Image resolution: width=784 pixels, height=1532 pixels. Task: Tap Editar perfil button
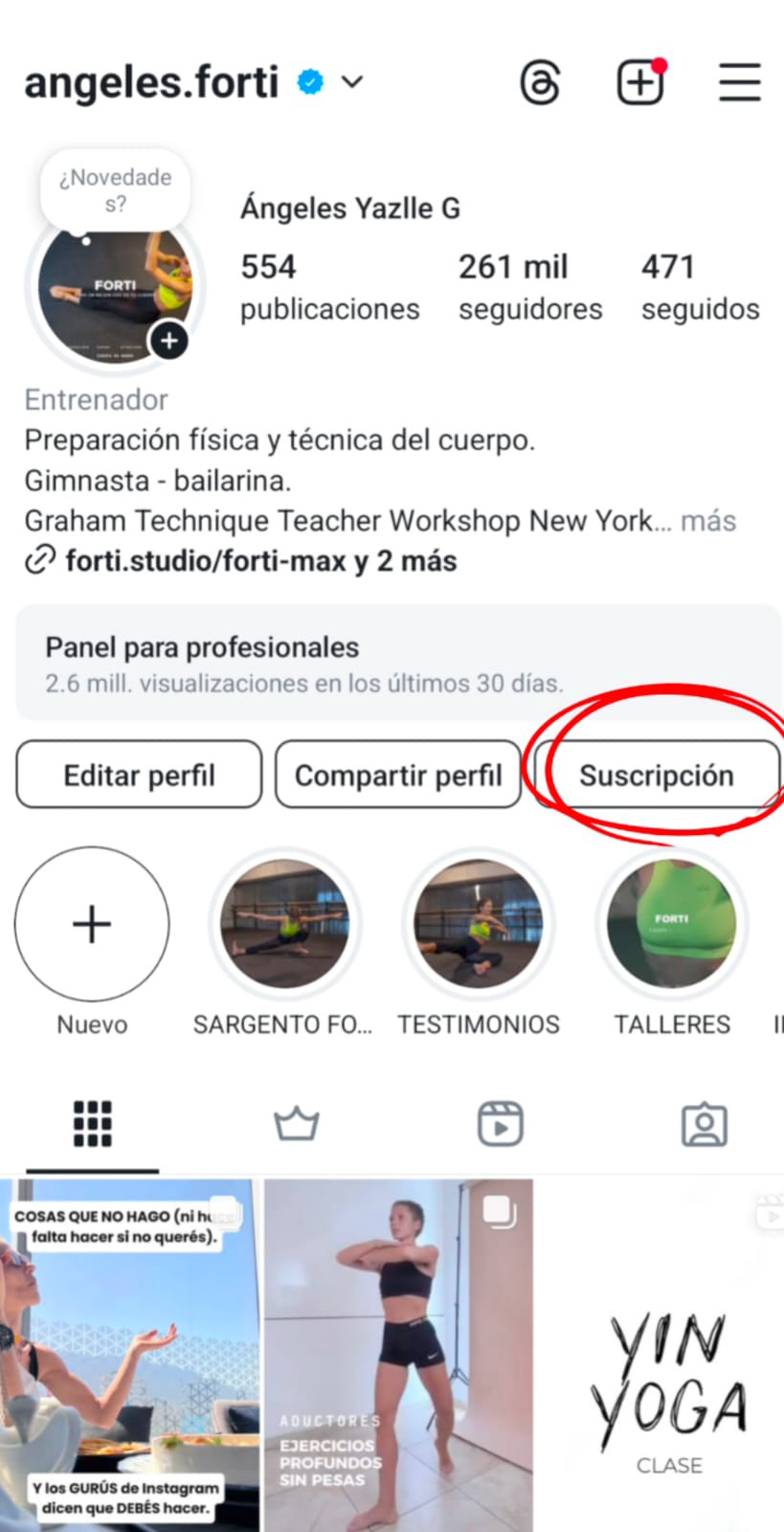click(x=139, y=775)
